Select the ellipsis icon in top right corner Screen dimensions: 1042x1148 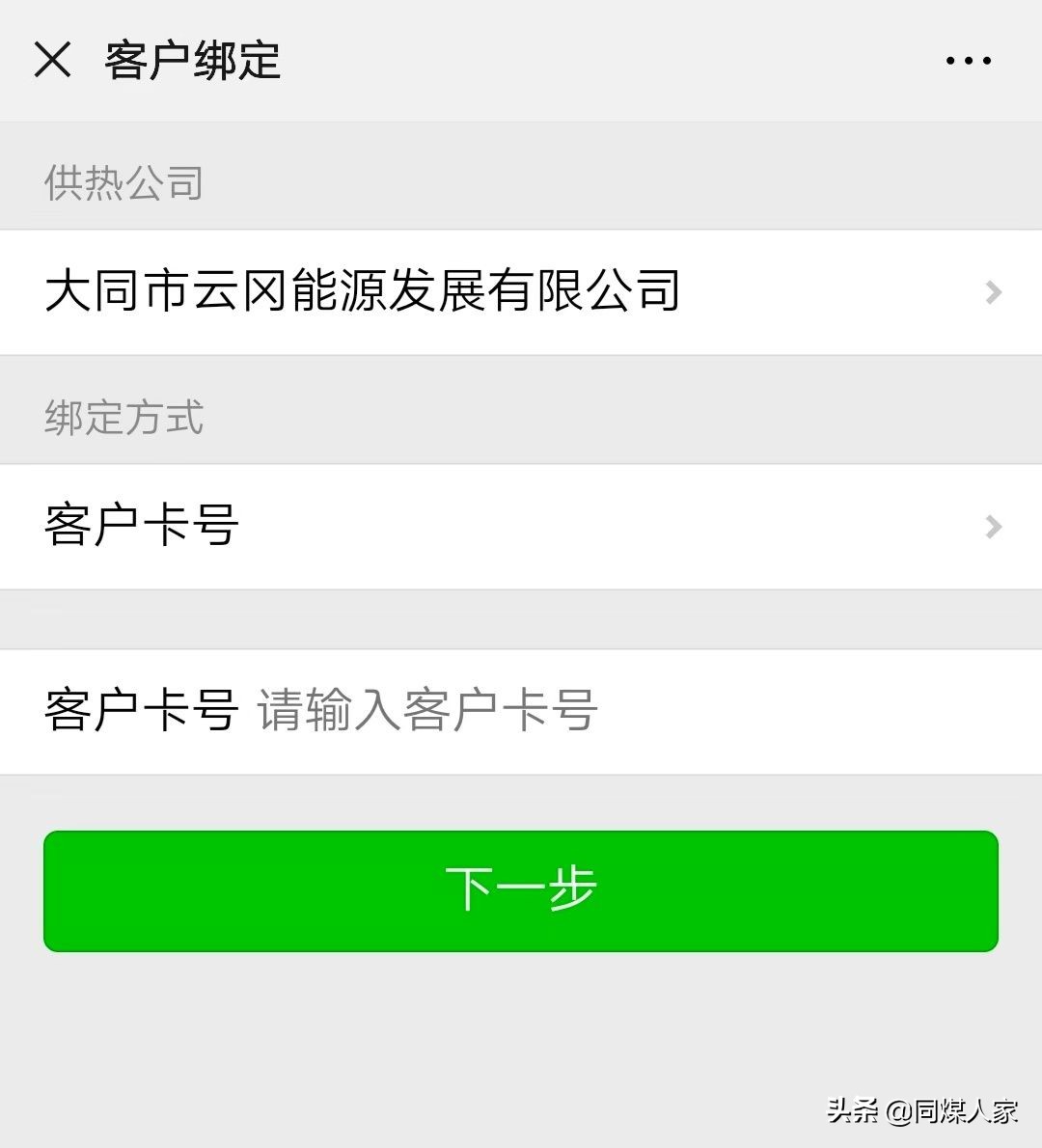[x=968, y=60]
